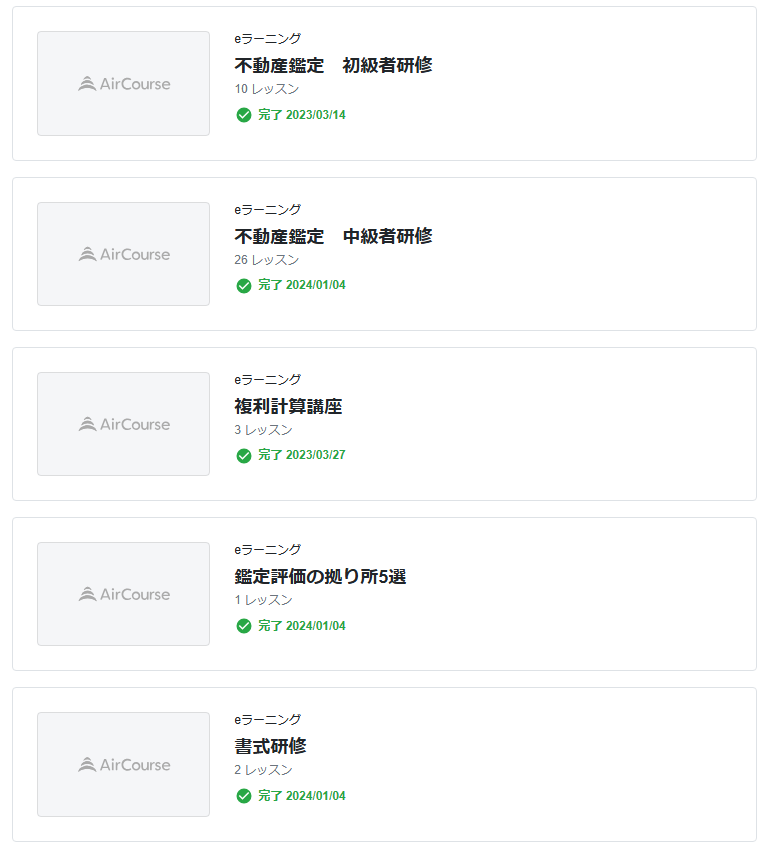Image resolution: width=768 pixels, height=846 pixels.
Task: View the 鑑定評価の拠り所5選 course
Action: tap(320, 577)
